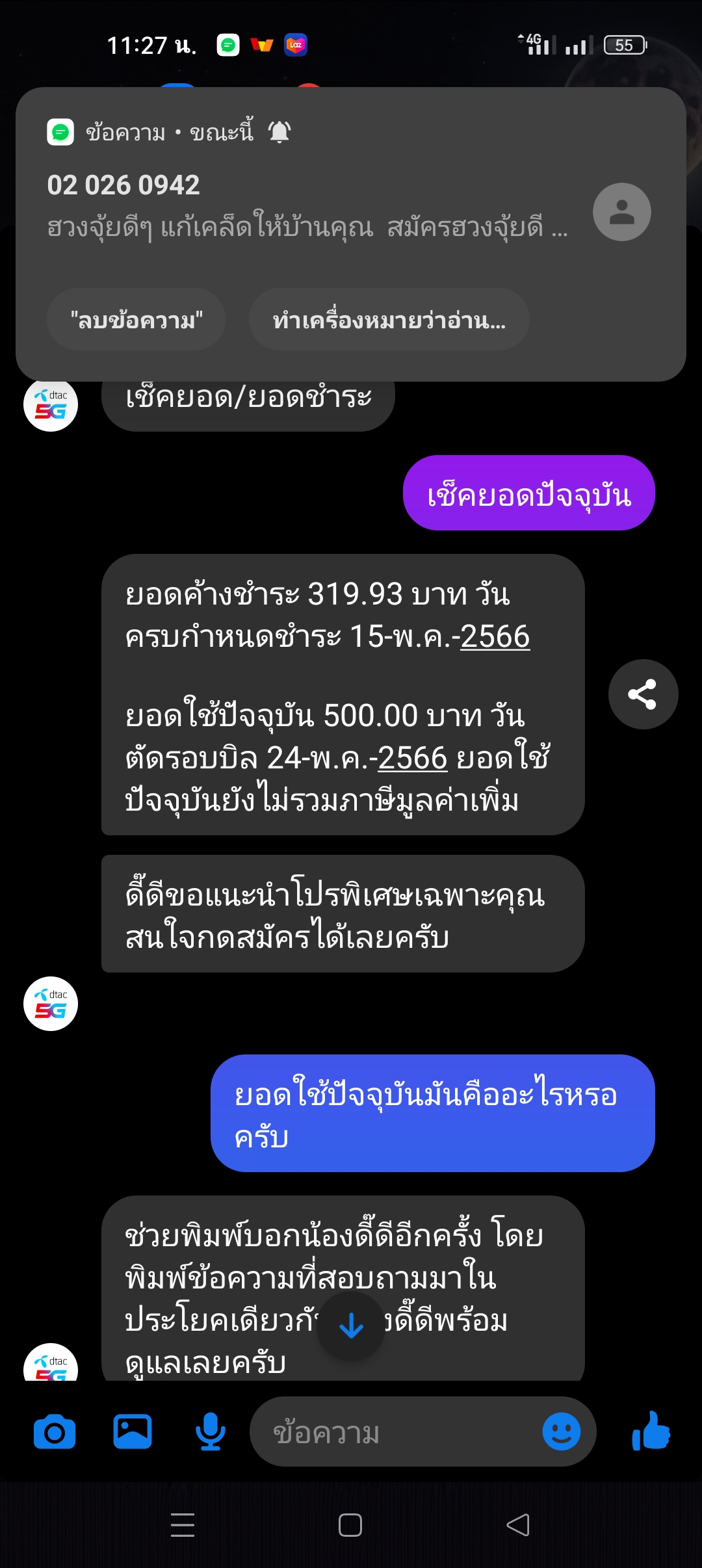Tap the linked 2566 due date
This screenshot has height=1568, width=702.
pyautogui.click(x=495, y=637)
